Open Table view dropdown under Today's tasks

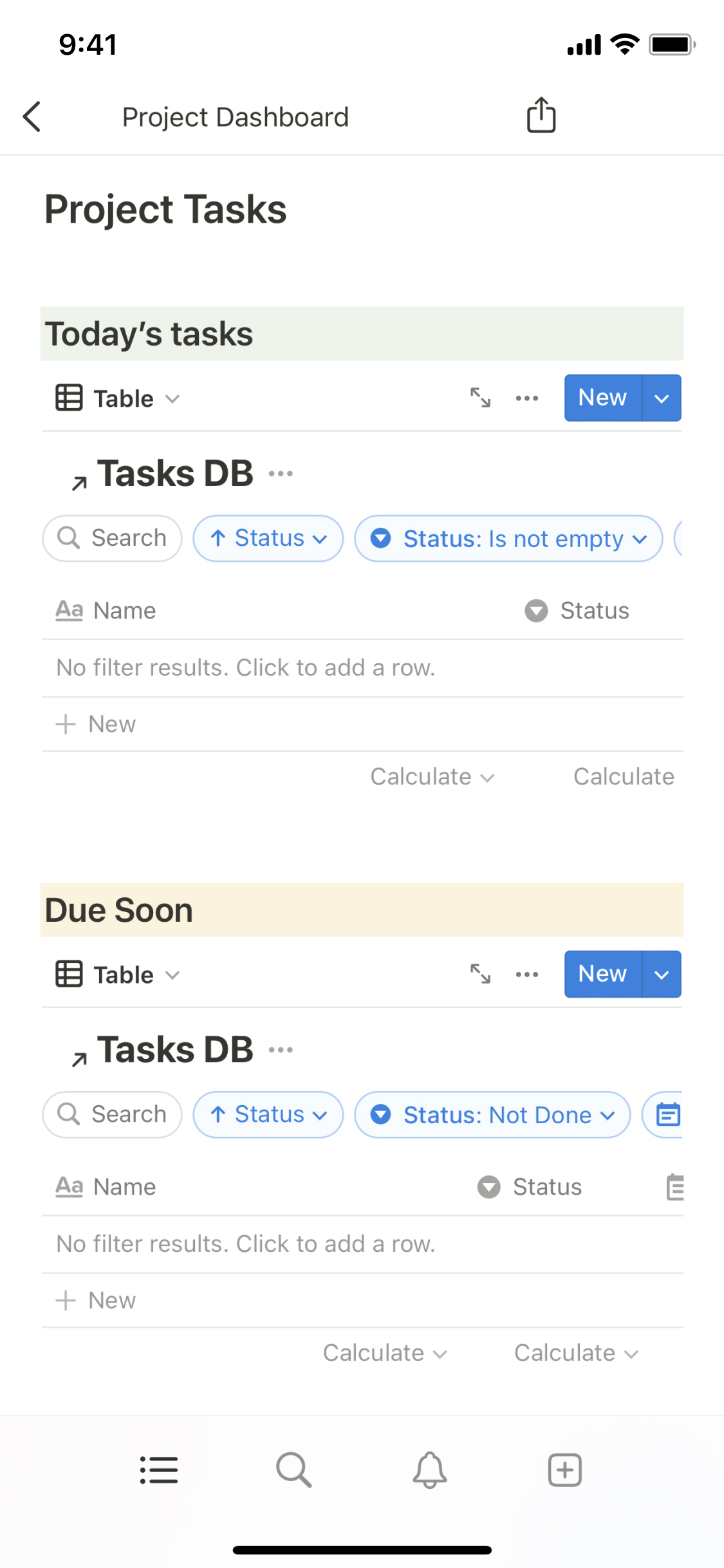(x=118, y=398)
